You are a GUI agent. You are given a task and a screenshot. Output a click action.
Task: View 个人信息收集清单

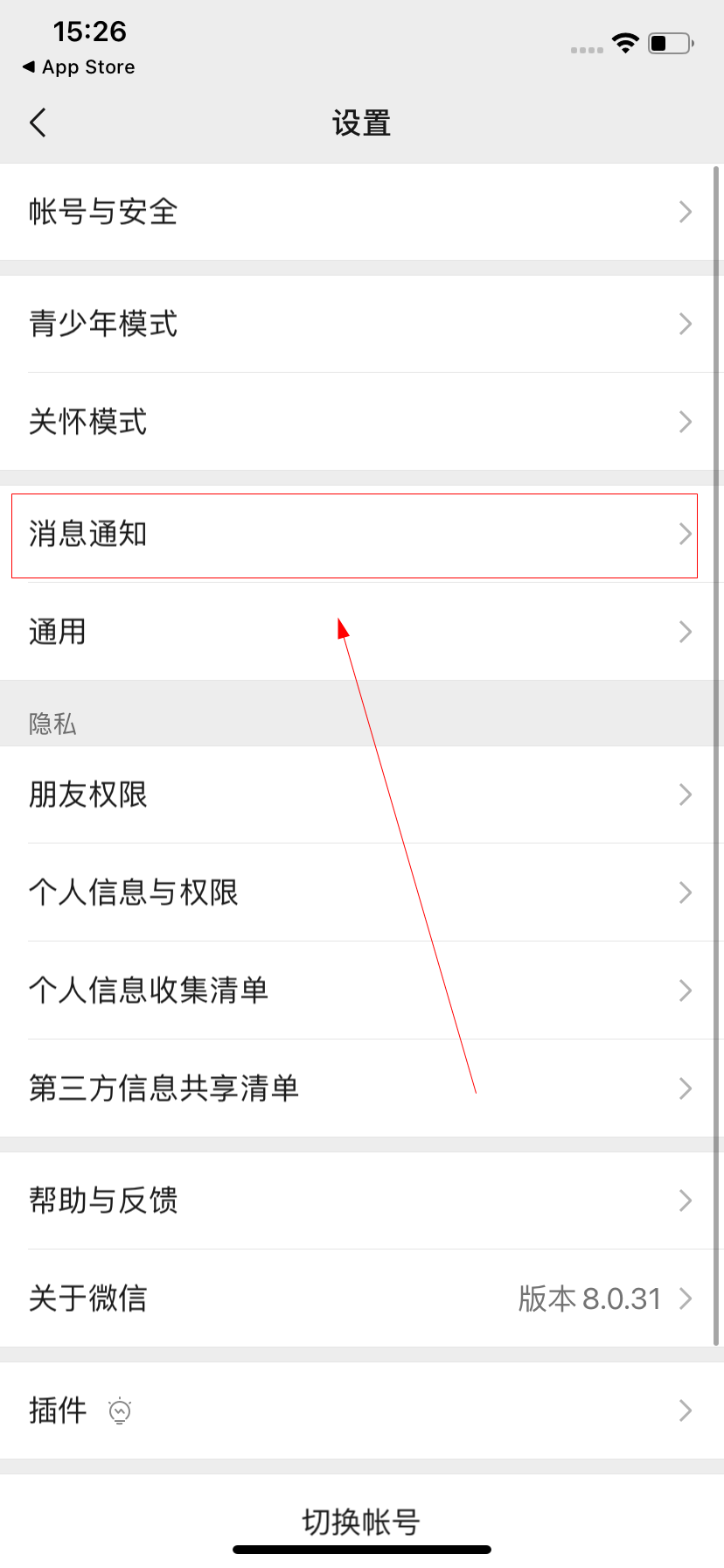pyautogui.click(x=362, y=990)
